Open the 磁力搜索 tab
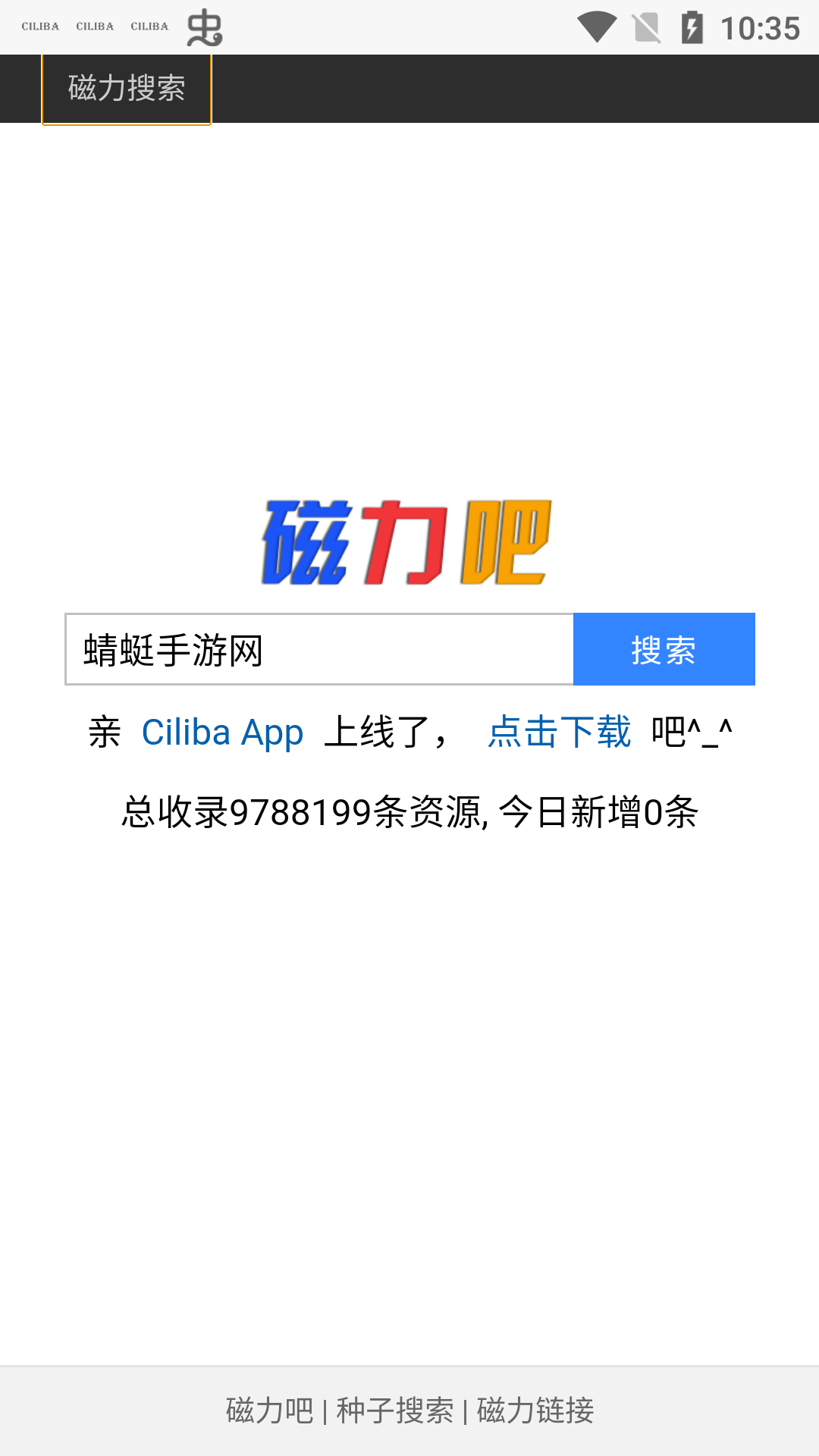Screen dimensions: 819x1456 127,89
